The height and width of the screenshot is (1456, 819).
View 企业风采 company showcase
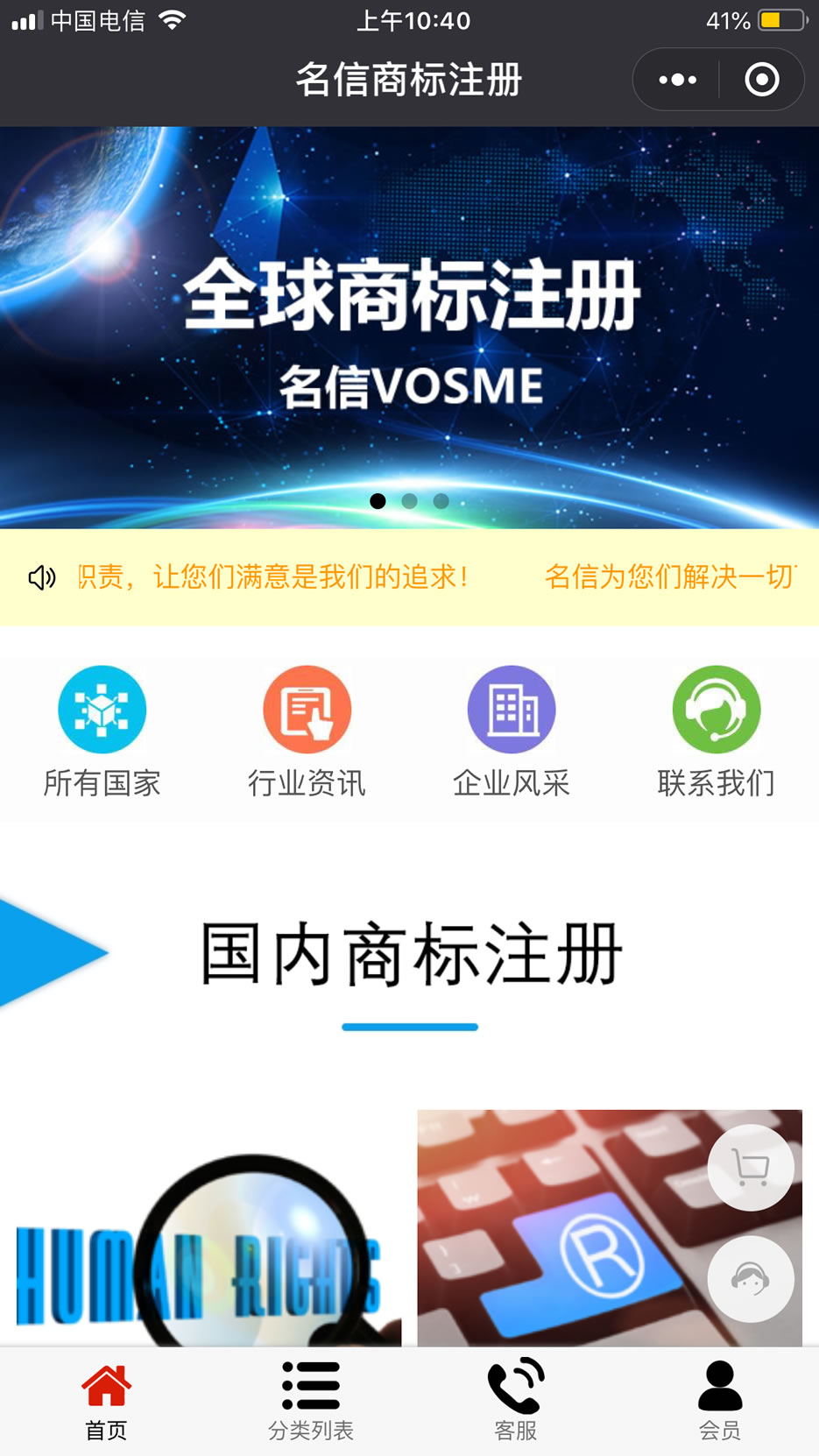[x=512, y=730]
